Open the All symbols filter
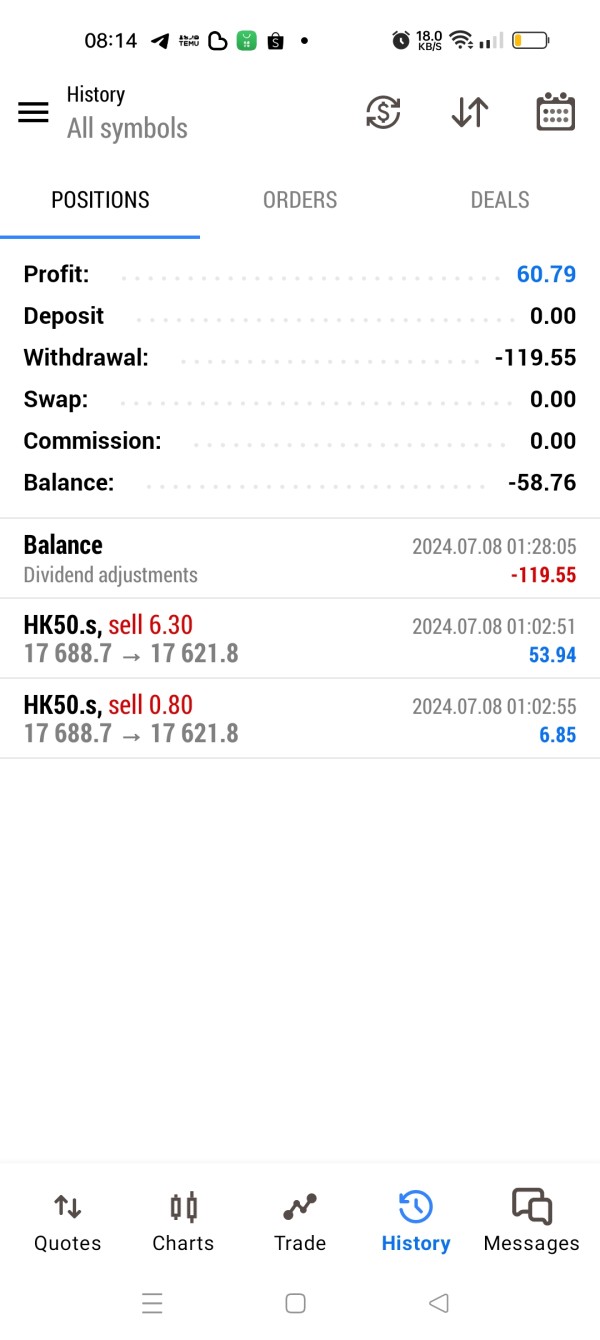The height and width of the screenshot is (1340, 600). click(127, 128)
